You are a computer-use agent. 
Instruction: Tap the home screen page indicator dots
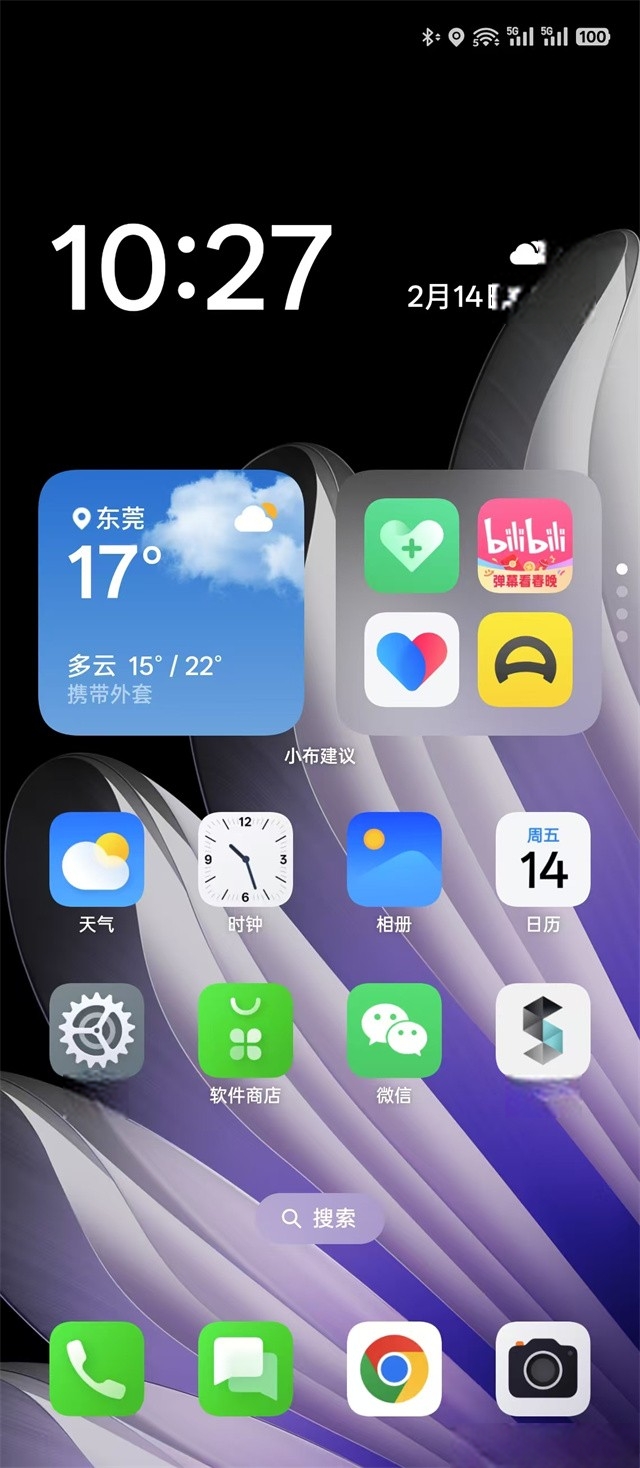pos(622,602)
